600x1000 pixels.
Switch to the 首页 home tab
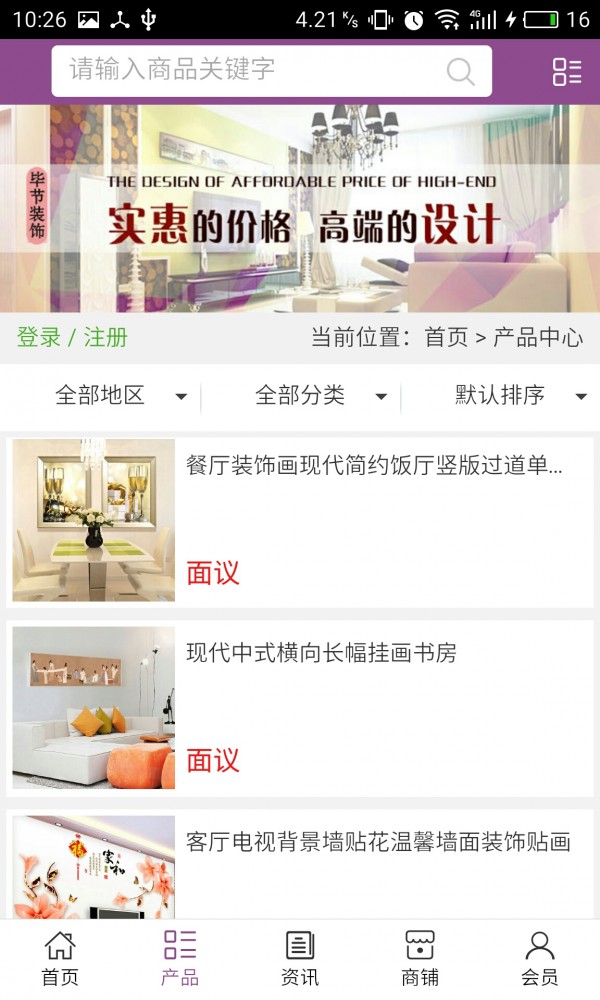pyautogui.click(x=60, y=958)
